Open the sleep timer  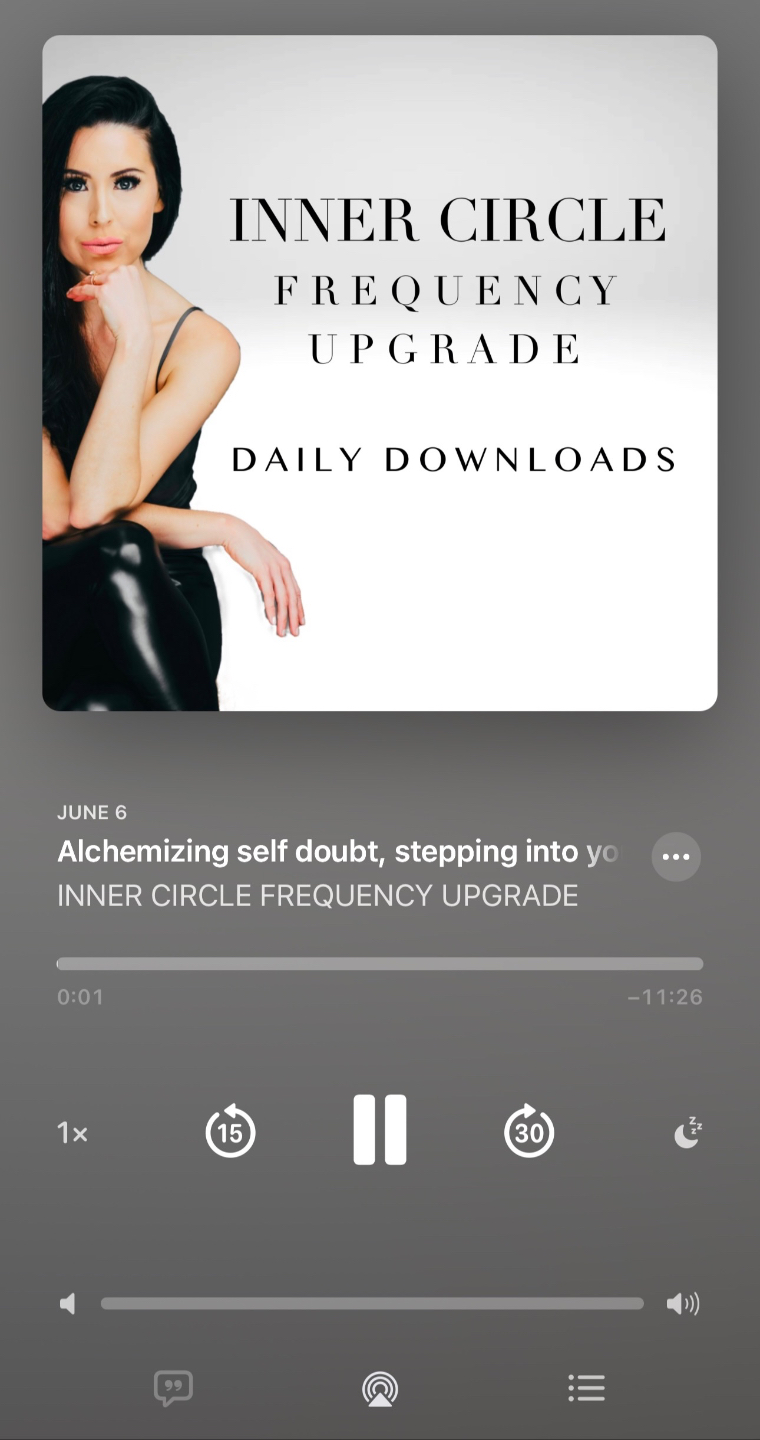(x=687, y=1133)
